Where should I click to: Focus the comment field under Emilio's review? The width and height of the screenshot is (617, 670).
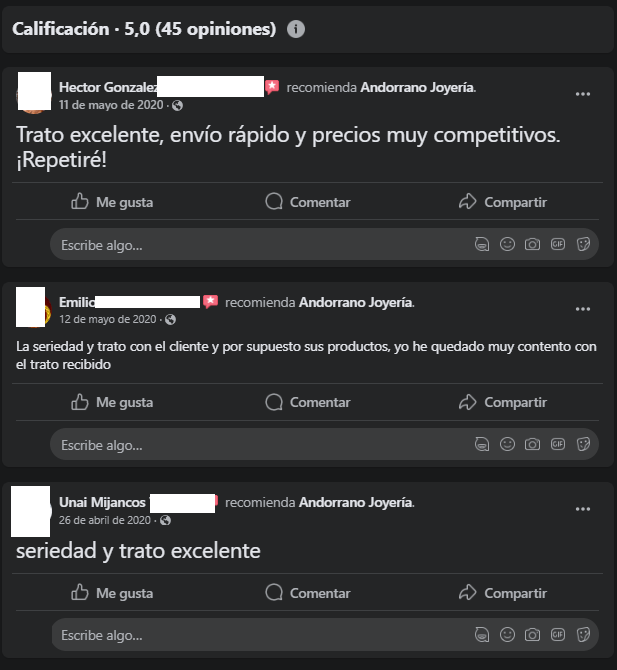pos(250,444)
